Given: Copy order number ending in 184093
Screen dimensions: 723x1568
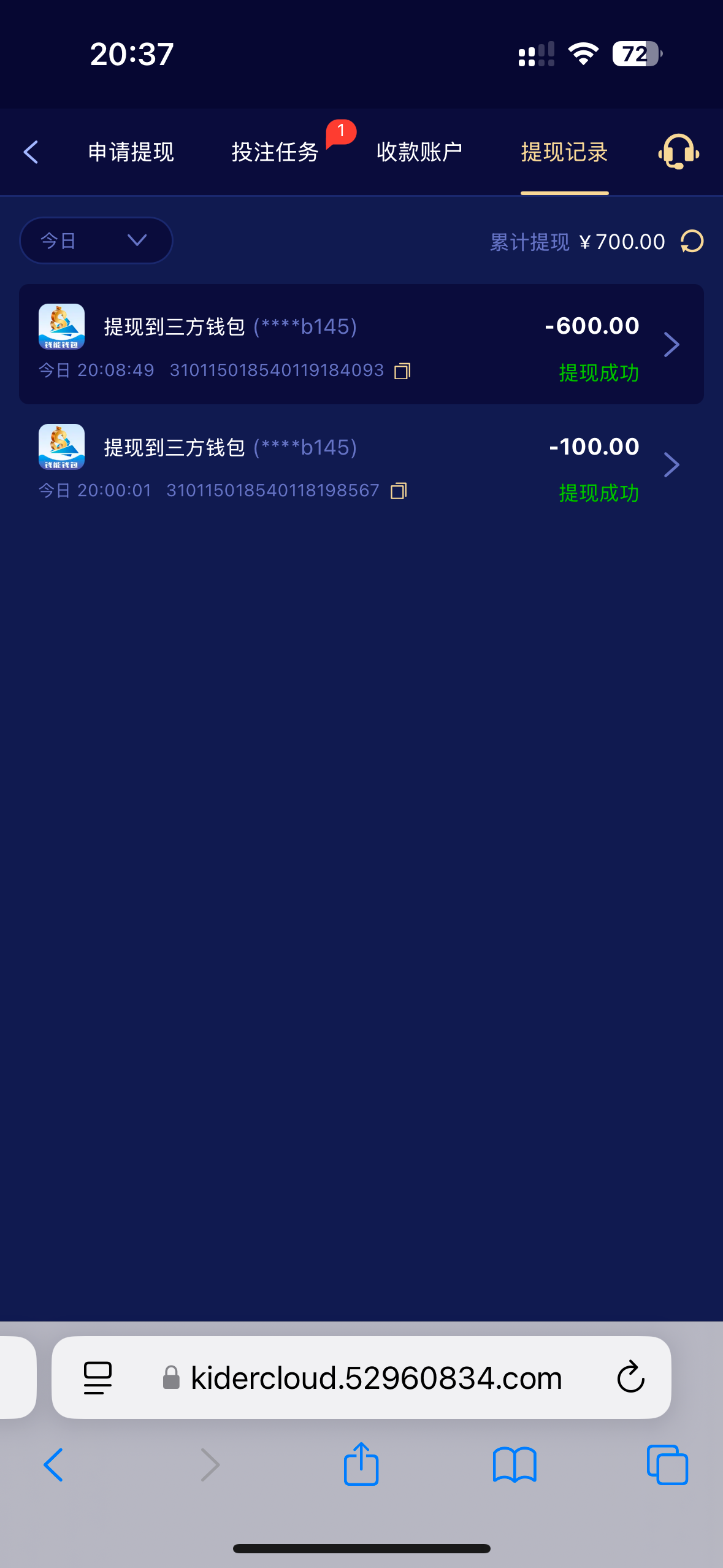Looking at the screenshot, I should point(402,371).
